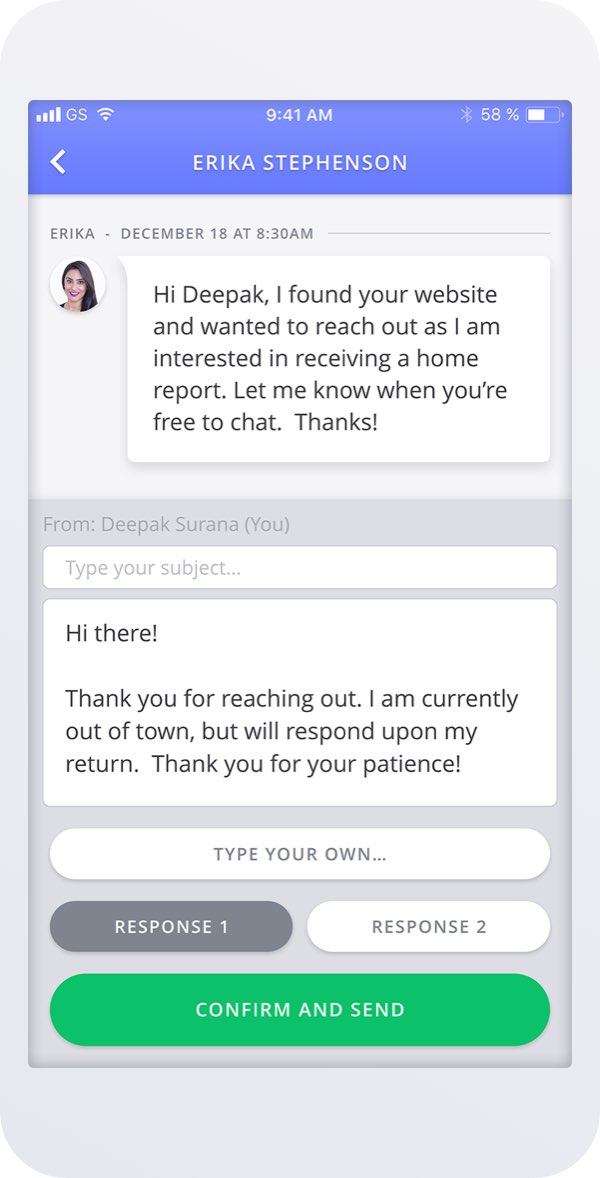The image size is (600, 1178).
Task: Edit the reply message body
Action: 300,702
